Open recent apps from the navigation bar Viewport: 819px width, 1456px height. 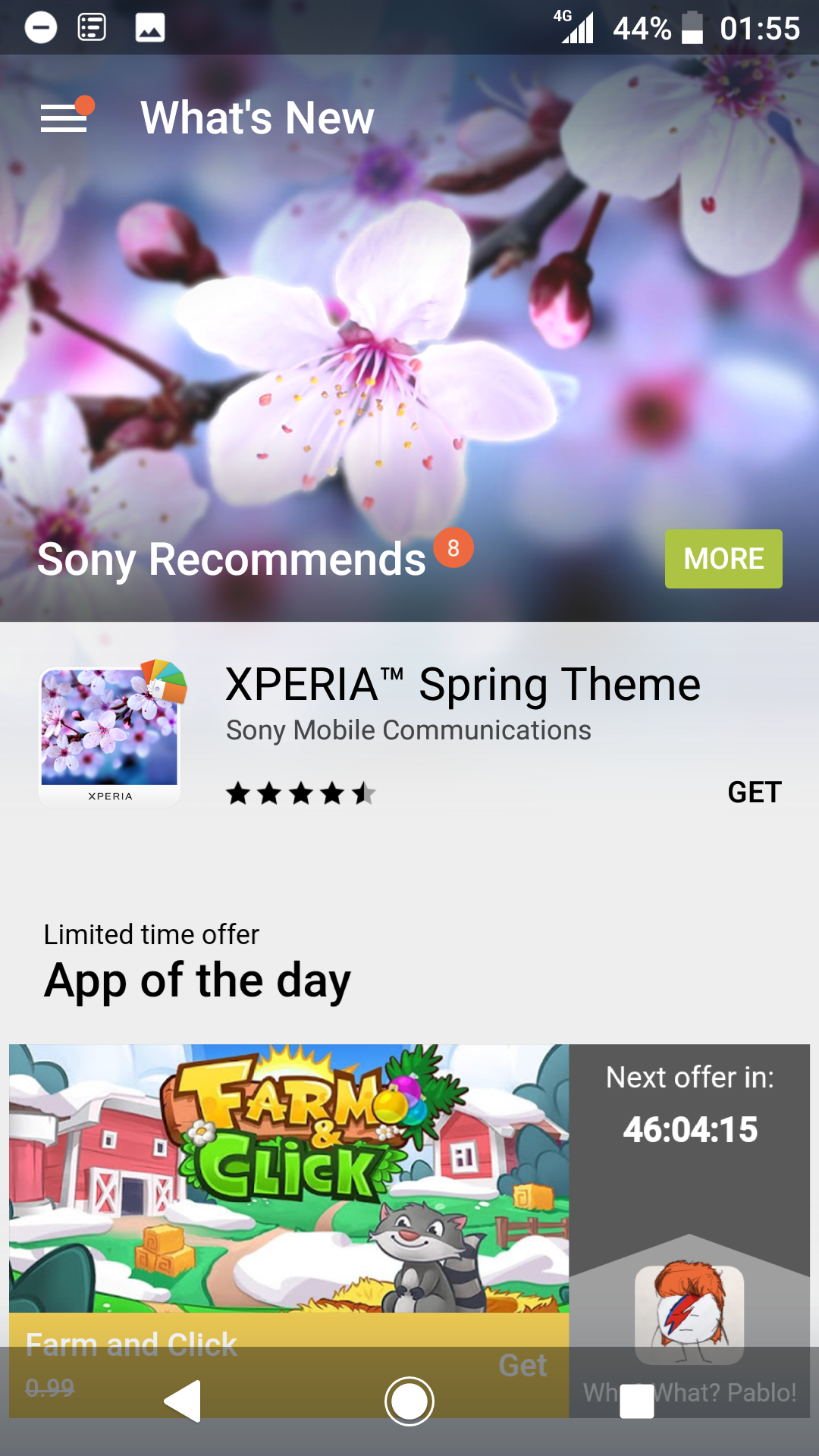[637, 1401]
